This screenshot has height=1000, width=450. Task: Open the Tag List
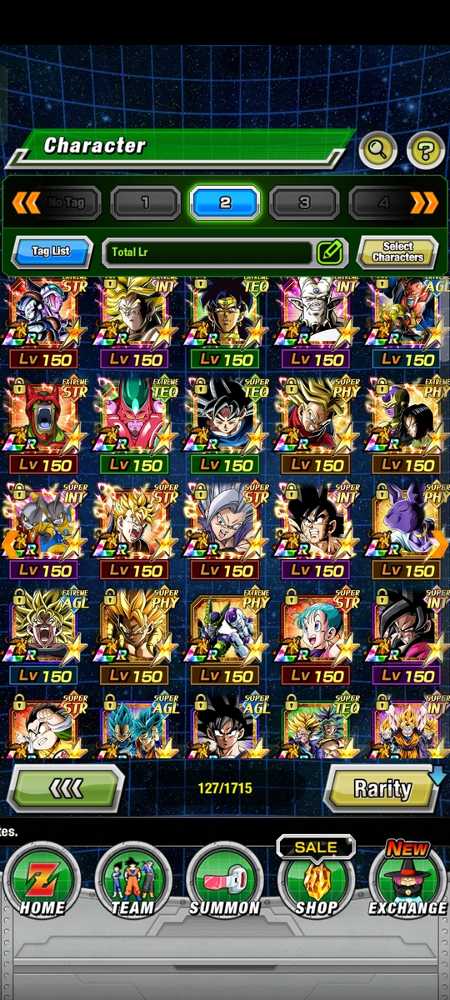[52, 252]
